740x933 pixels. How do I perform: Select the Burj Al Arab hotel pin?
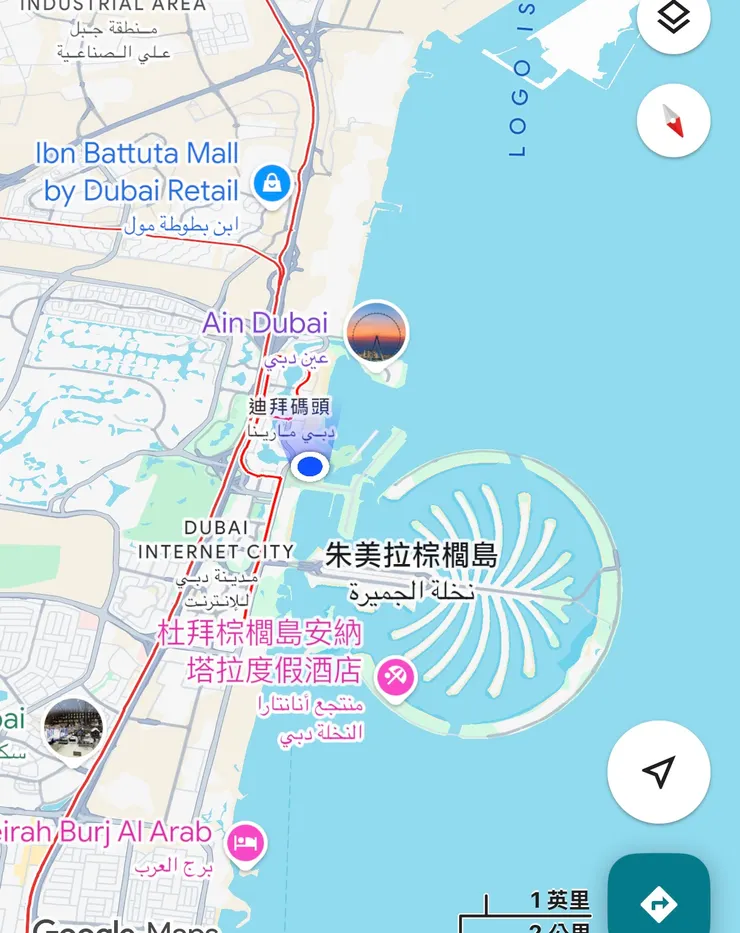[245, 843]
